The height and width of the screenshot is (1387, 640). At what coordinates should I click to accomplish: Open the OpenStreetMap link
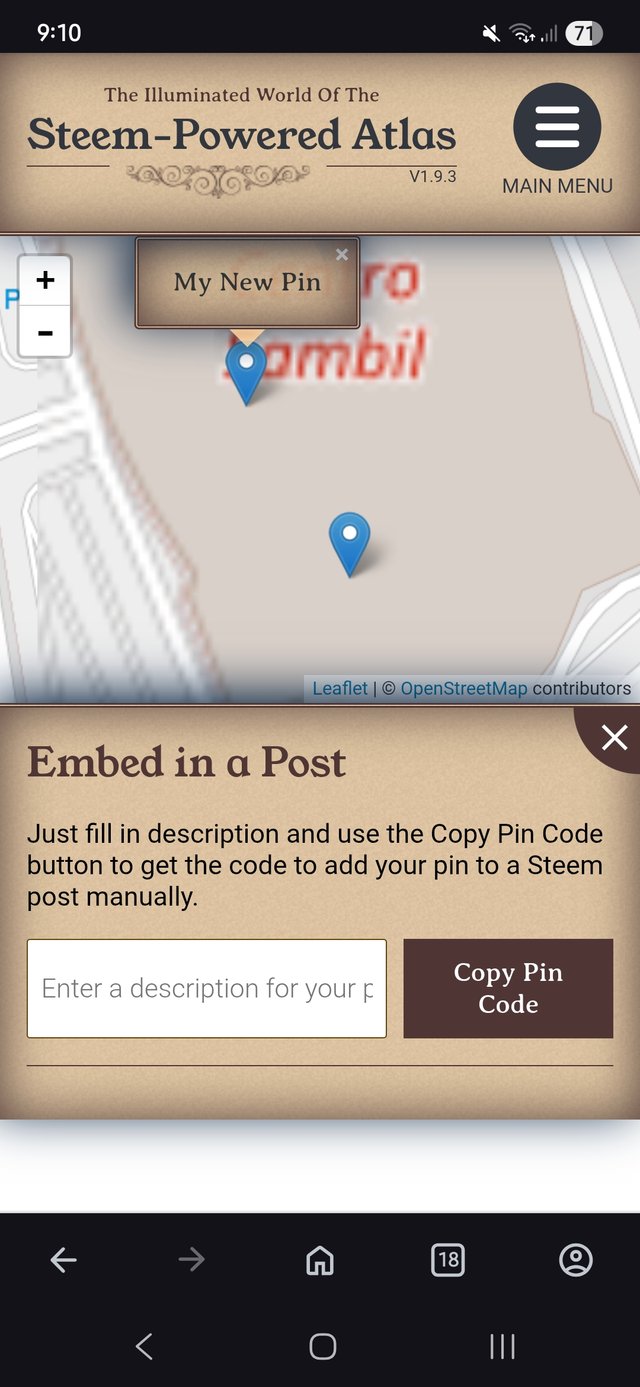[x=463, y=688]
